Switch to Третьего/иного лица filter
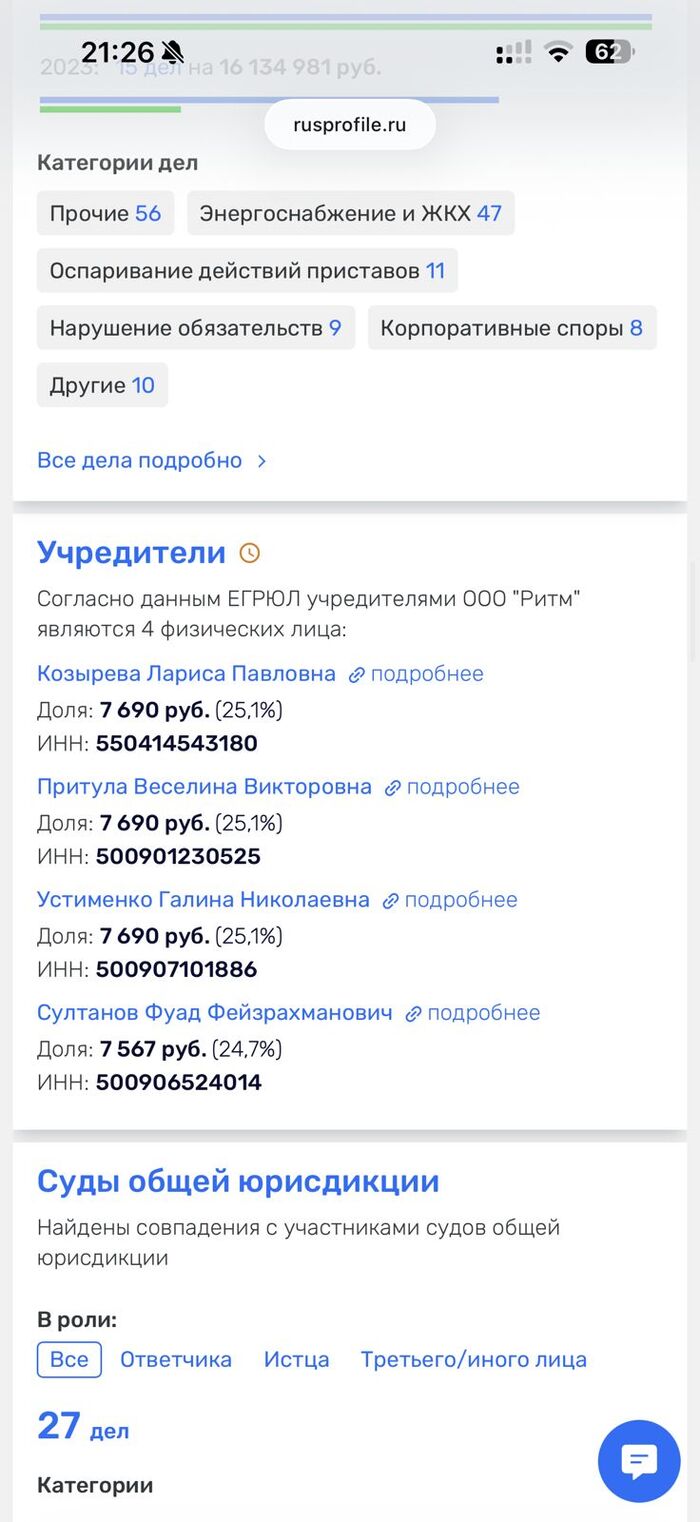This screenshot has height=1522, width=700. (473, 1359)
